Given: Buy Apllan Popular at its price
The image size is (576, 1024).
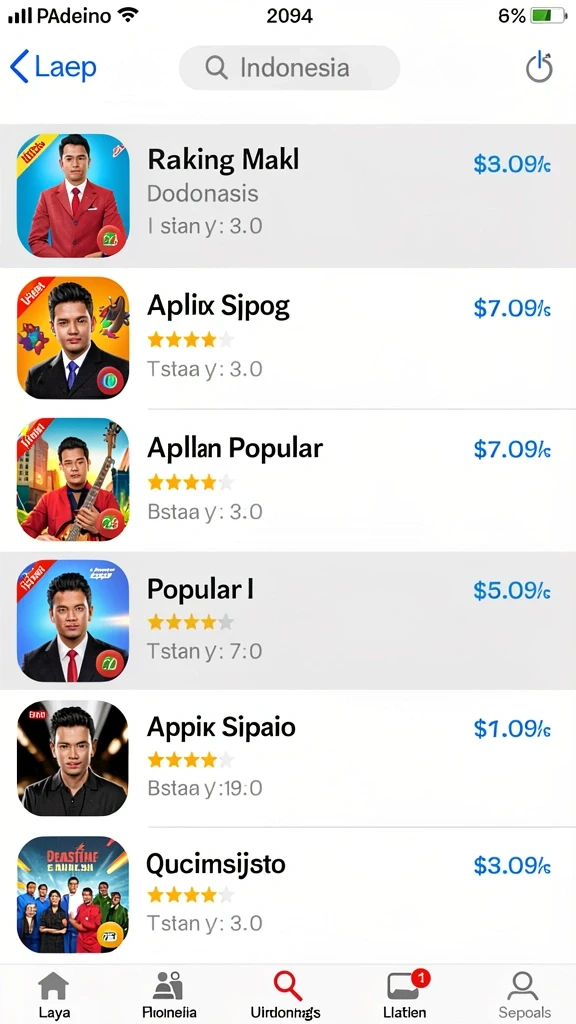Looking at the screenshot, I should pyautogui.click(x=512, y=449).
